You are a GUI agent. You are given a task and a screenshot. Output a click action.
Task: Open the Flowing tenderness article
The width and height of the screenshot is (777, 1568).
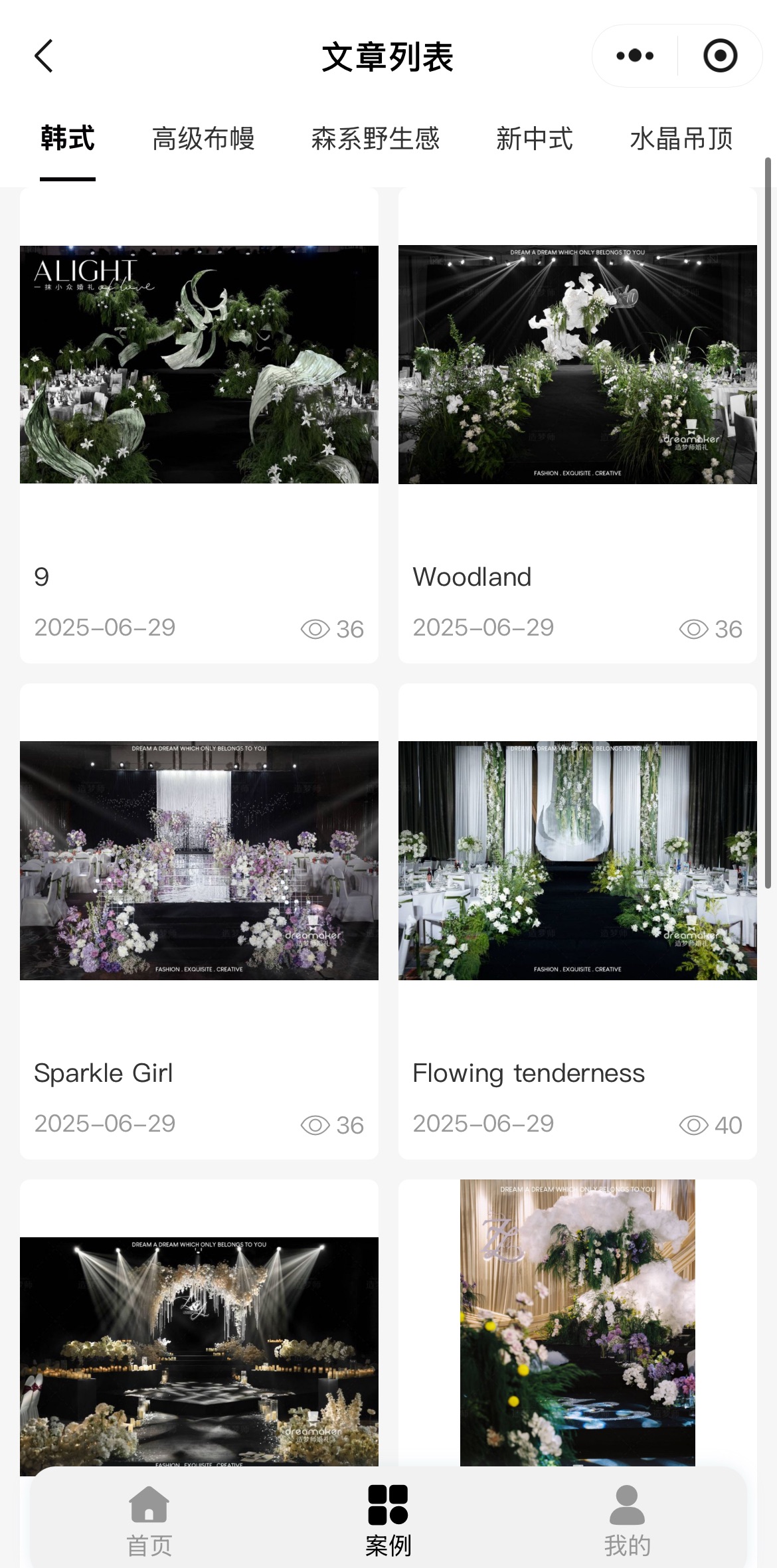point(578,921)
